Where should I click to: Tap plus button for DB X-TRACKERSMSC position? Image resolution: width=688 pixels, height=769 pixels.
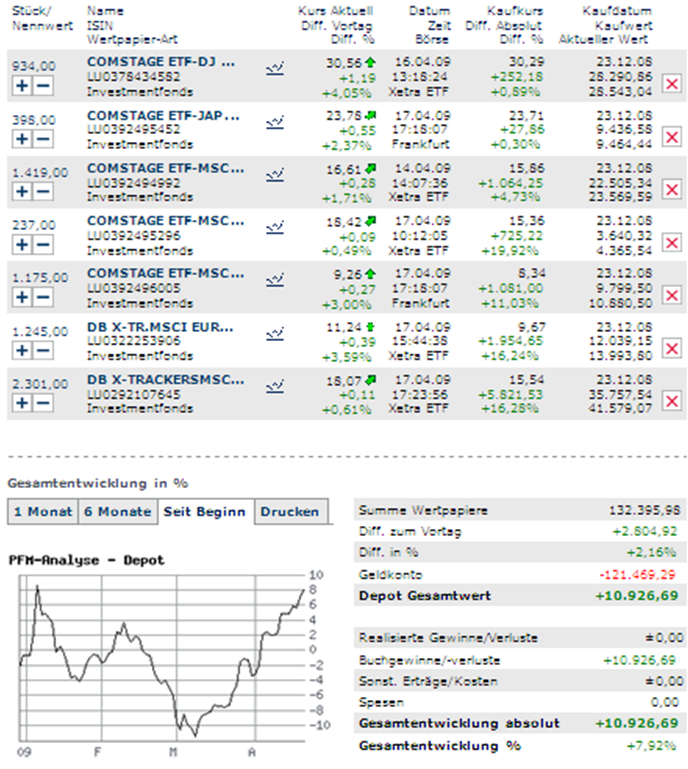tap(22, 402)
